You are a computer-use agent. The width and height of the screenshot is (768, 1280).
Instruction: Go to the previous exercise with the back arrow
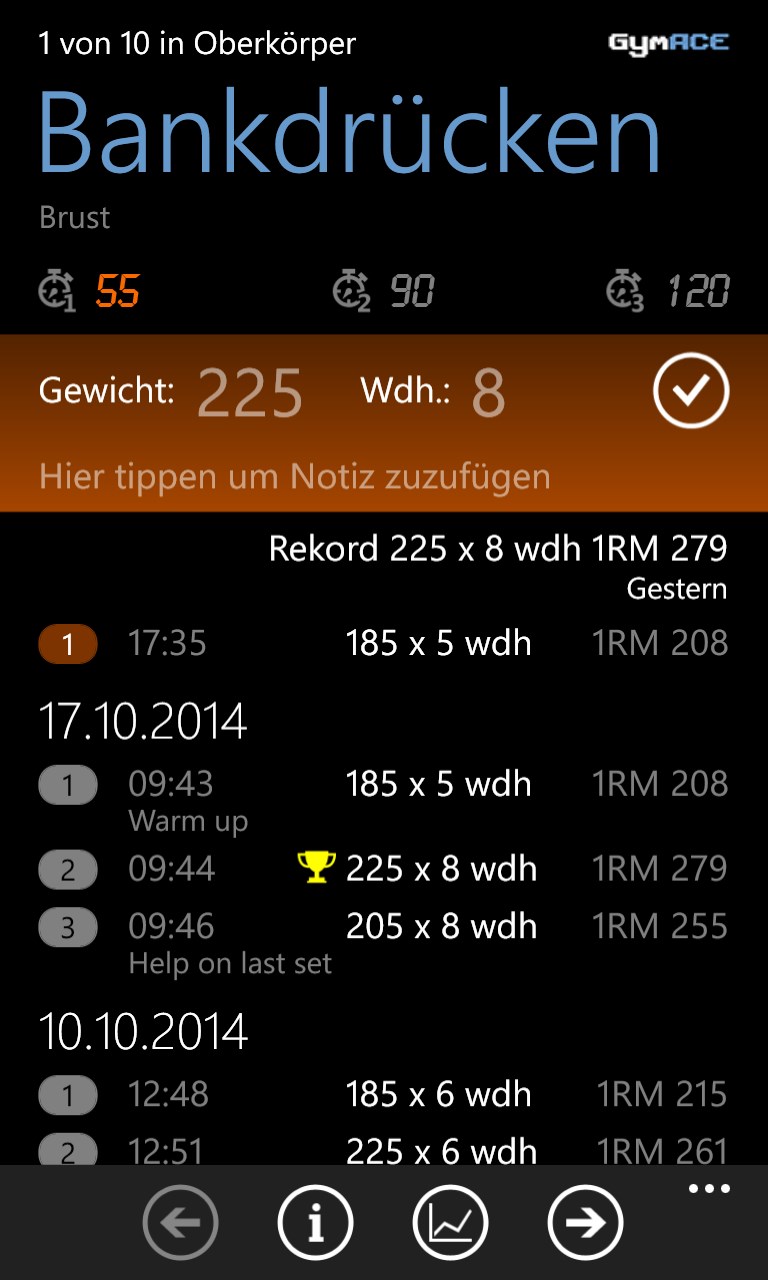point(179,1222)
